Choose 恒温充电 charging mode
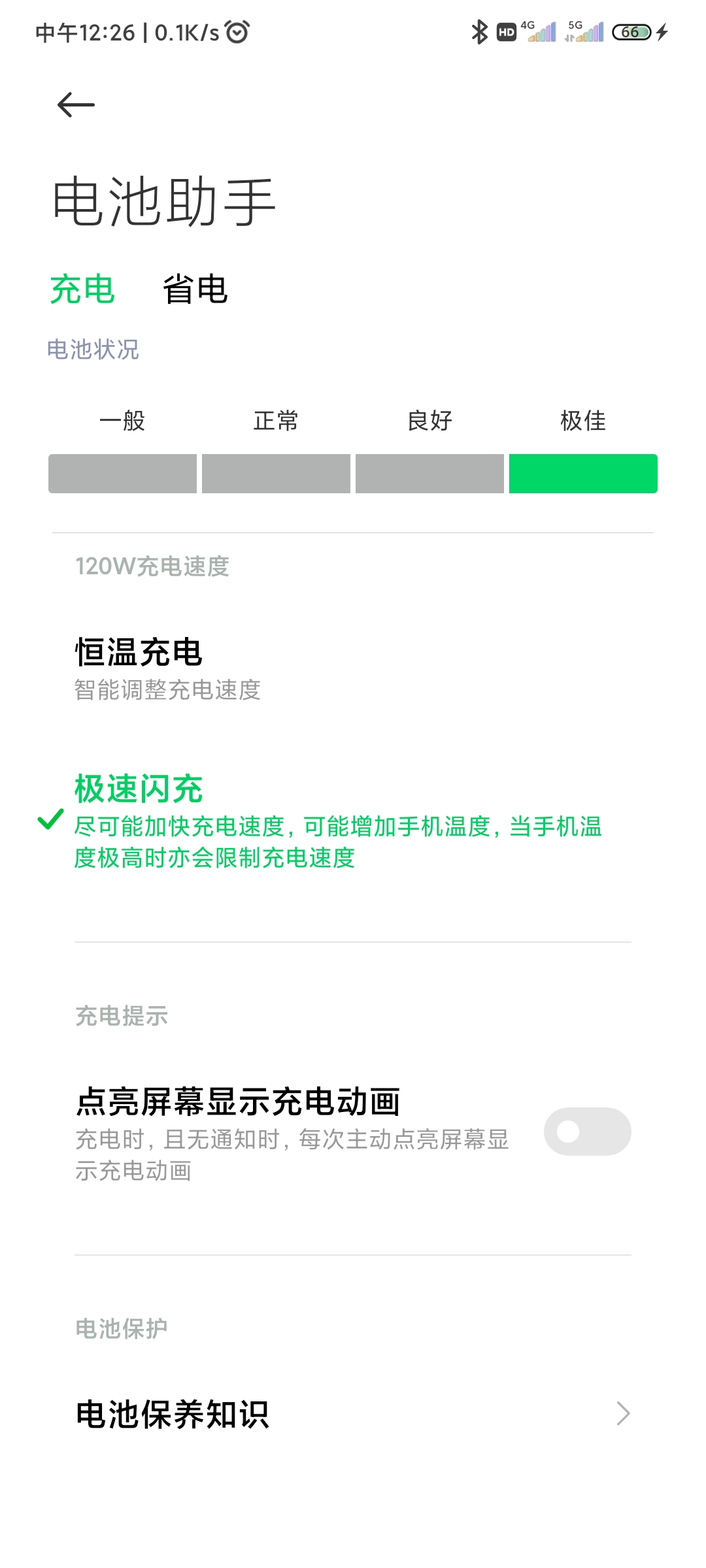This screenshot has height=1568, width=706. (x=261, y=668)
